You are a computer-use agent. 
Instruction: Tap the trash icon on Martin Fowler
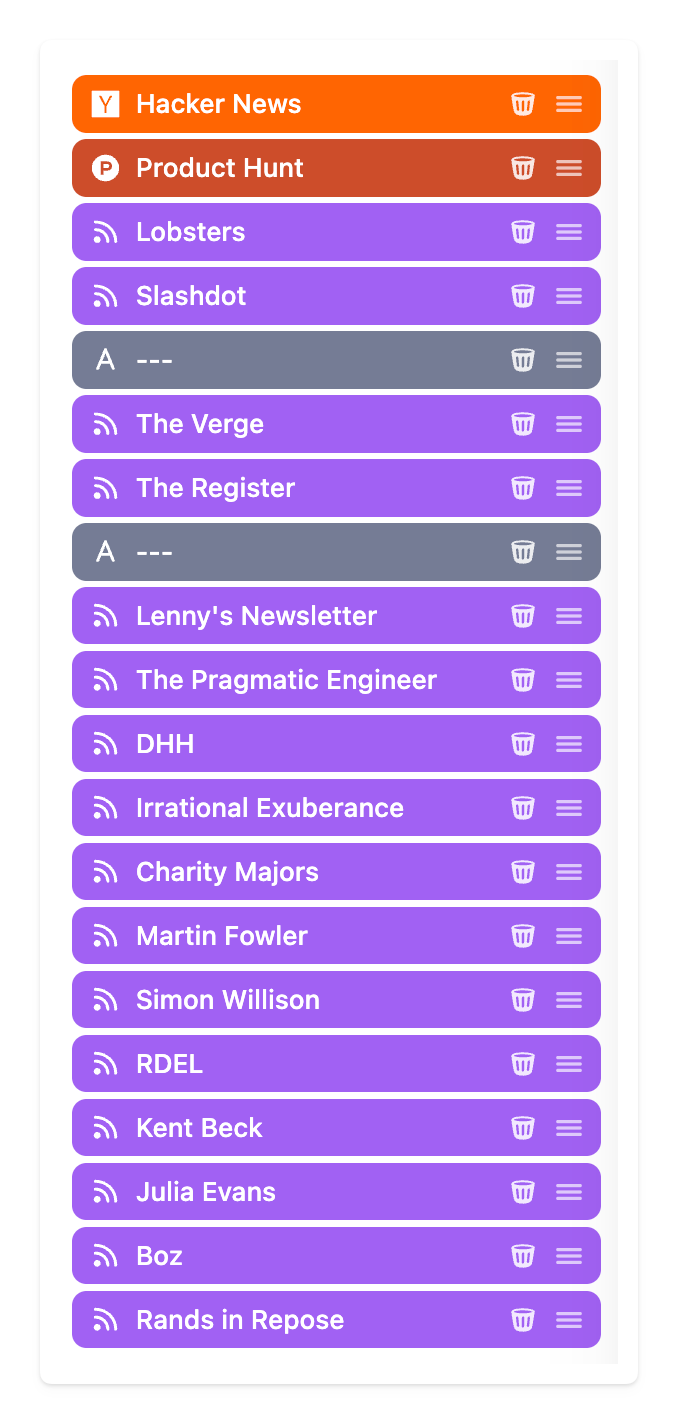pos(523,936)
